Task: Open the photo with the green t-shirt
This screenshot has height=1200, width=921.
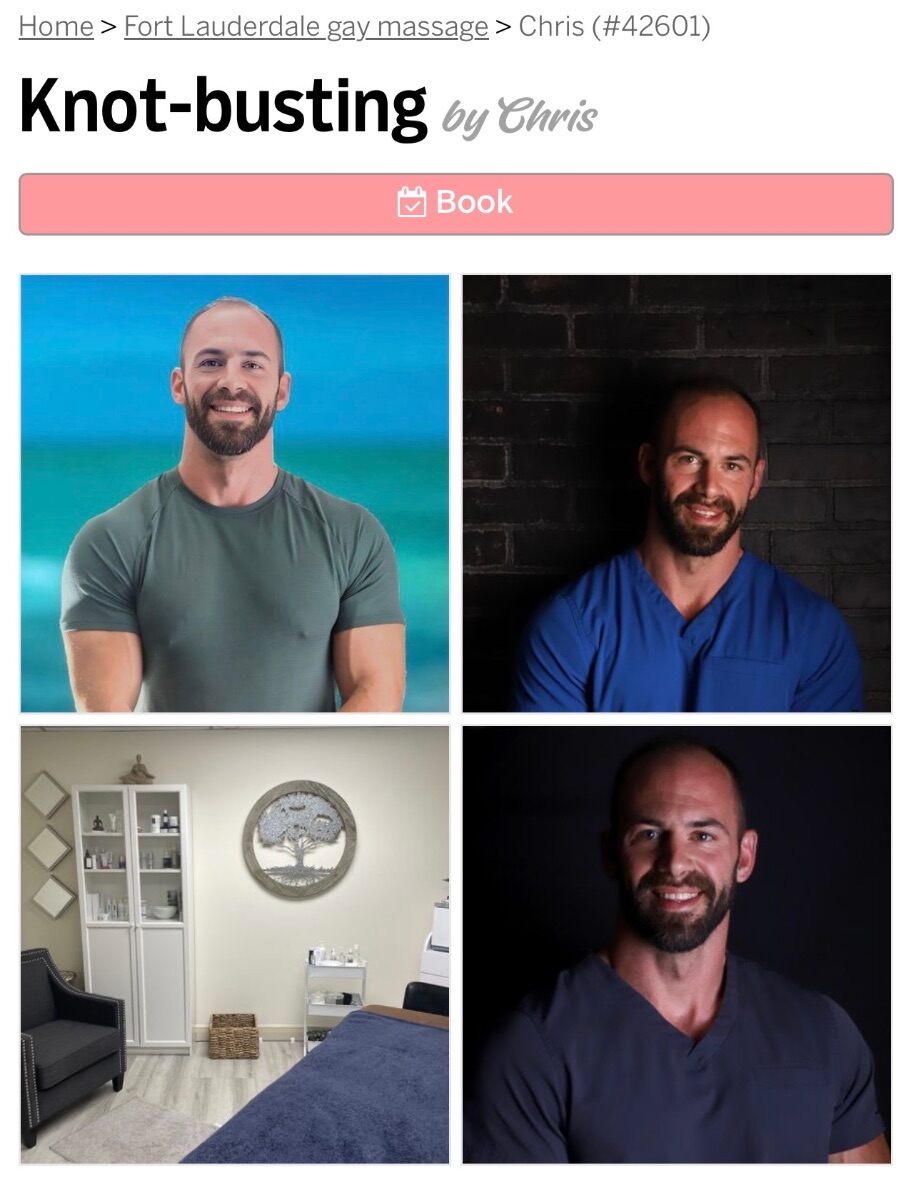Action: 235,493
